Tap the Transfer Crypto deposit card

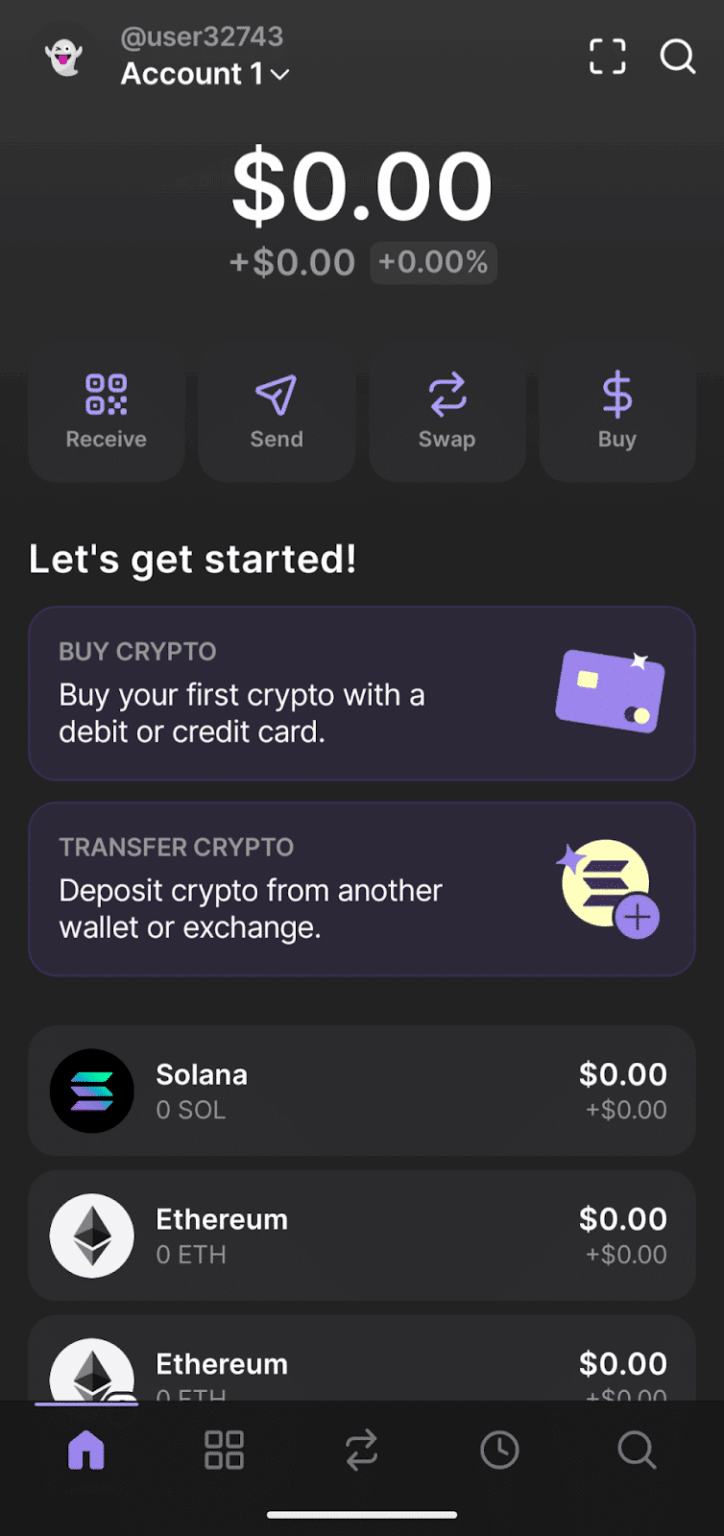click(362, 888)
